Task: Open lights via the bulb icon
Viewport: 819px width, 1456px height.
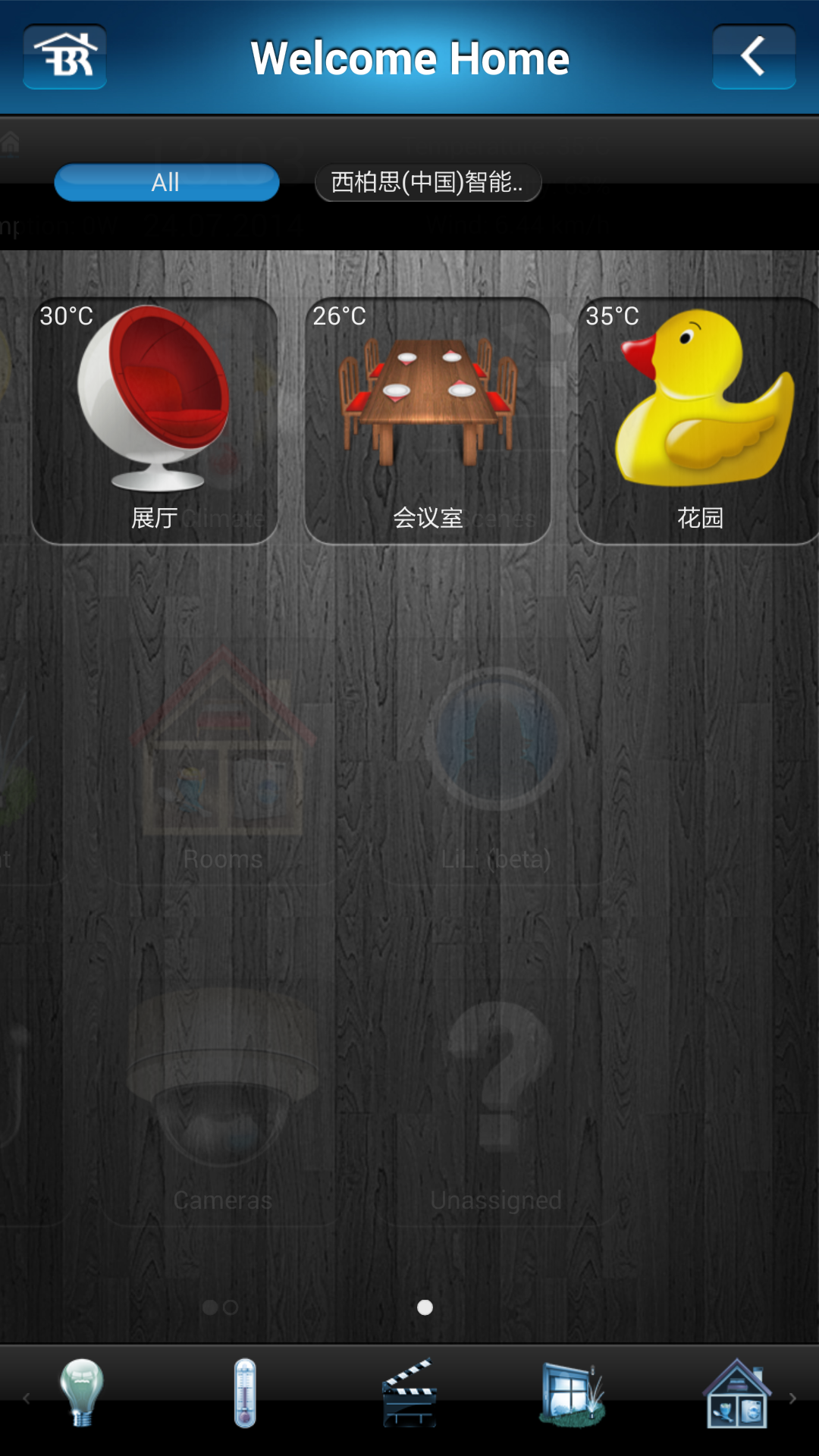Action: click(x=82, y=1392)
